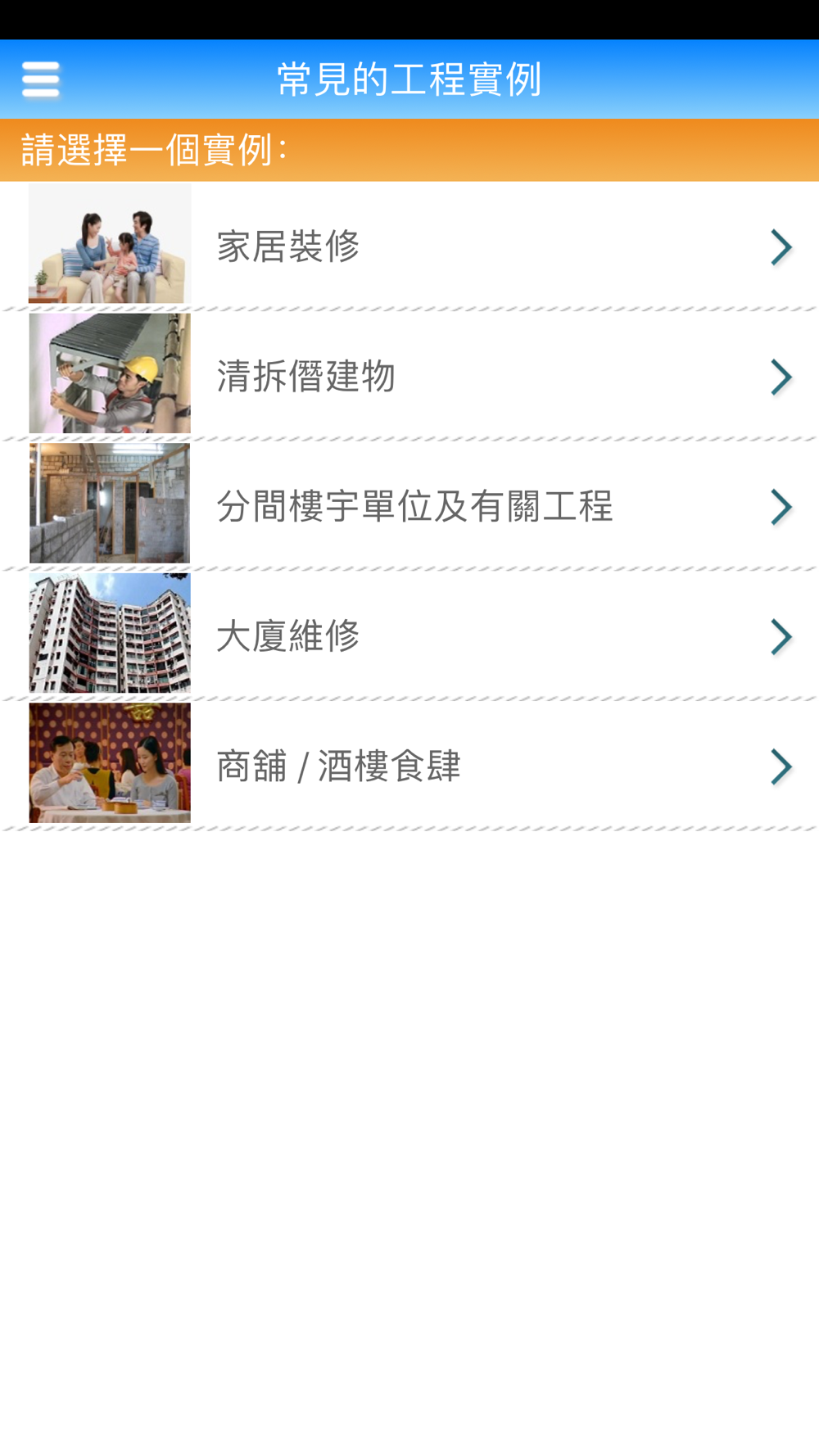Viewport: 819px width, 1456px height.
Task: Open the 家居裝修 example
Action: pyautogui.click(x=409, y=246)
